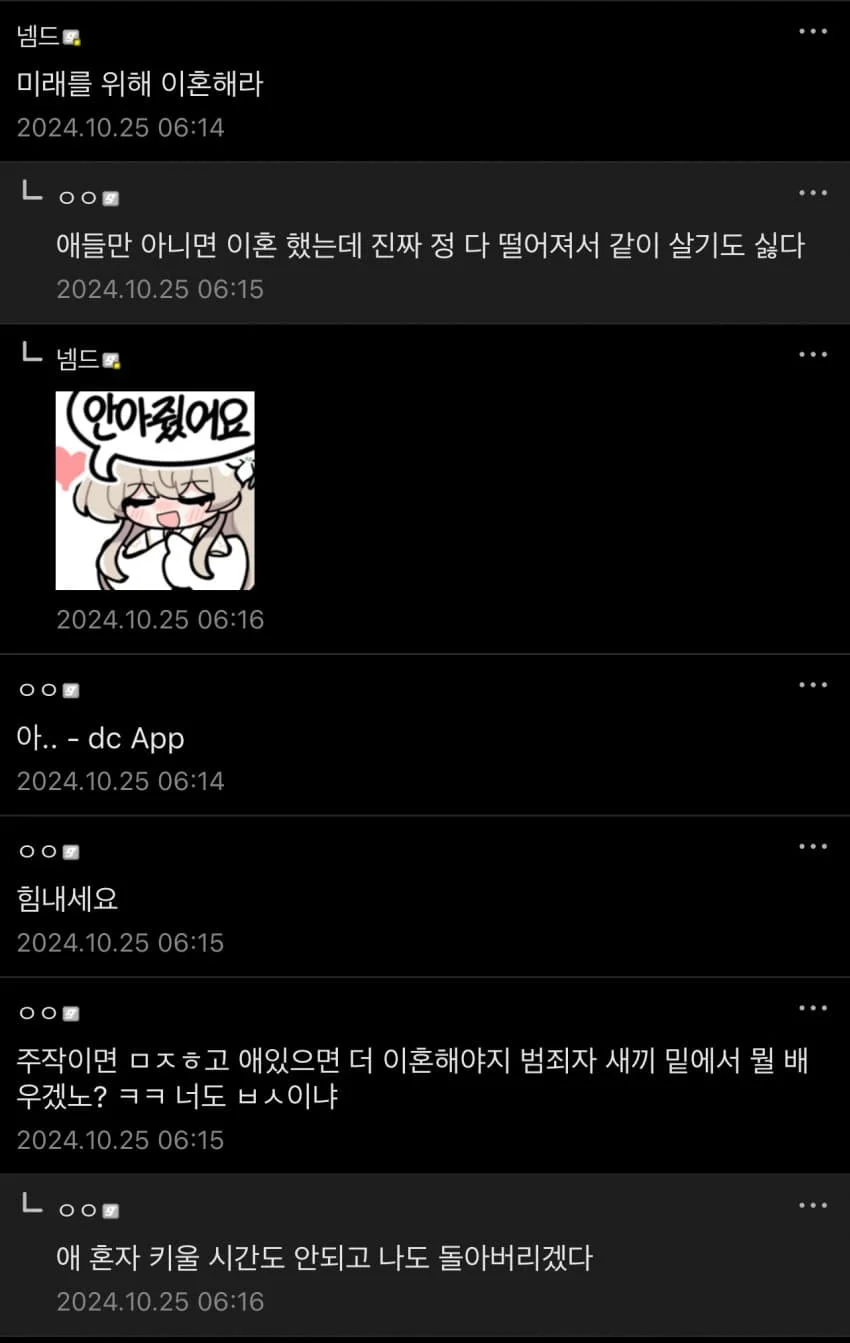Open the options menu on the top 넴드 comment

(814, 30)
